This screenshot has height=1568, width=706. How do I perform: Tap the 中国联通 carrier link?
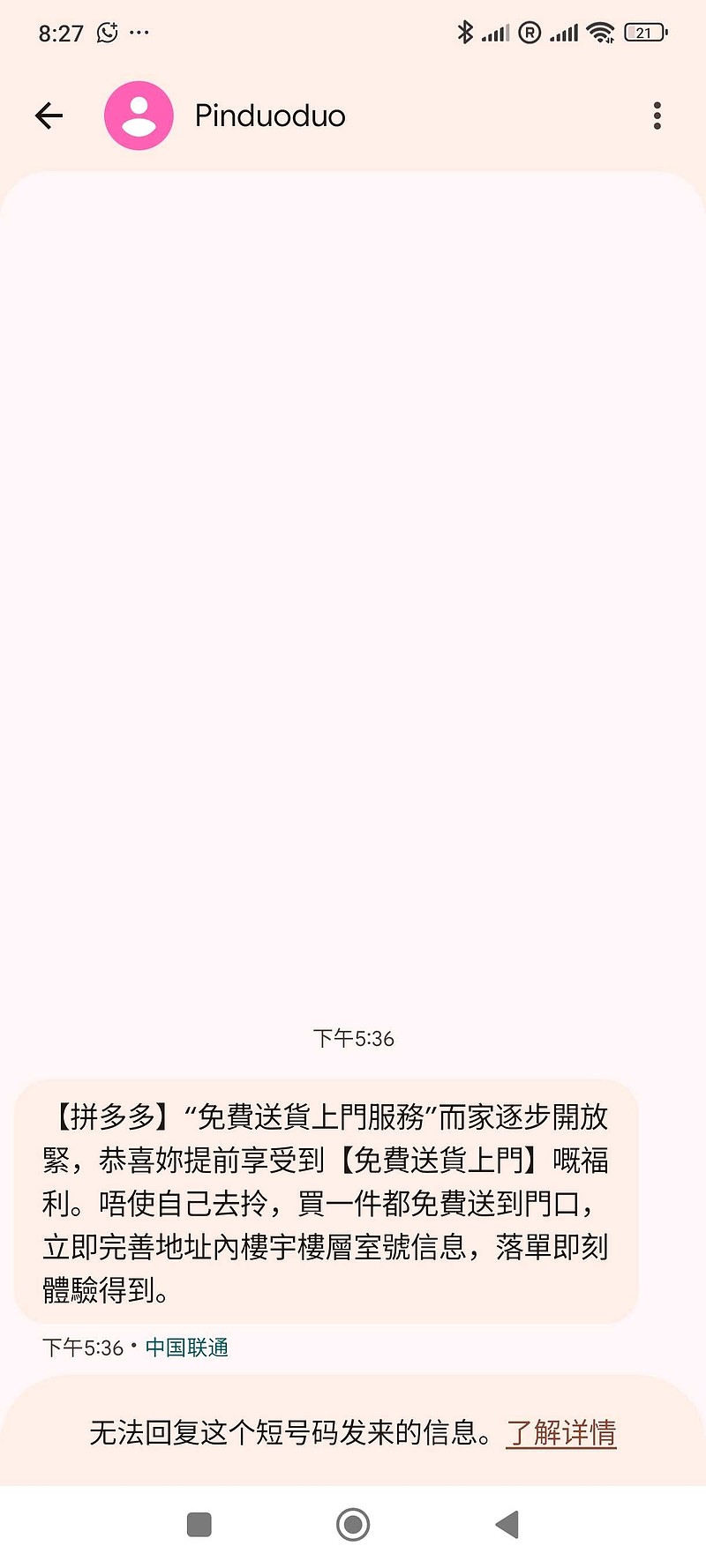(x=187, y=1348)
